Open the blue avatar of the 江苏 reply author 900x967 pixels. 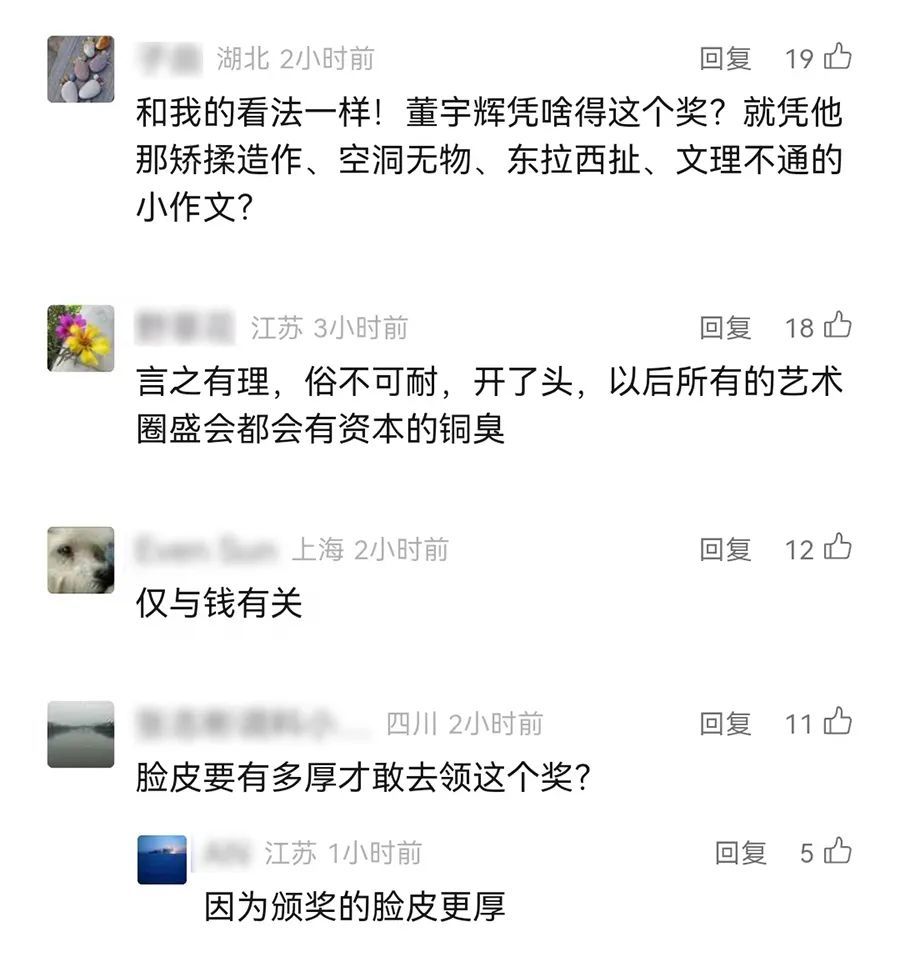point(162,860)
